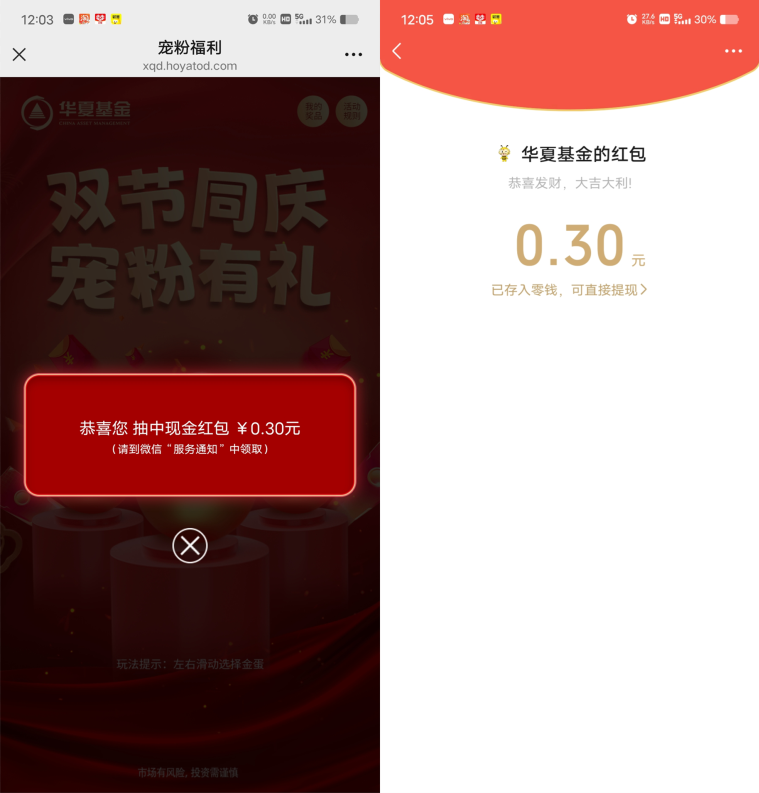Close the 宠粉福利 webpage with the X

tap(18, 55)
